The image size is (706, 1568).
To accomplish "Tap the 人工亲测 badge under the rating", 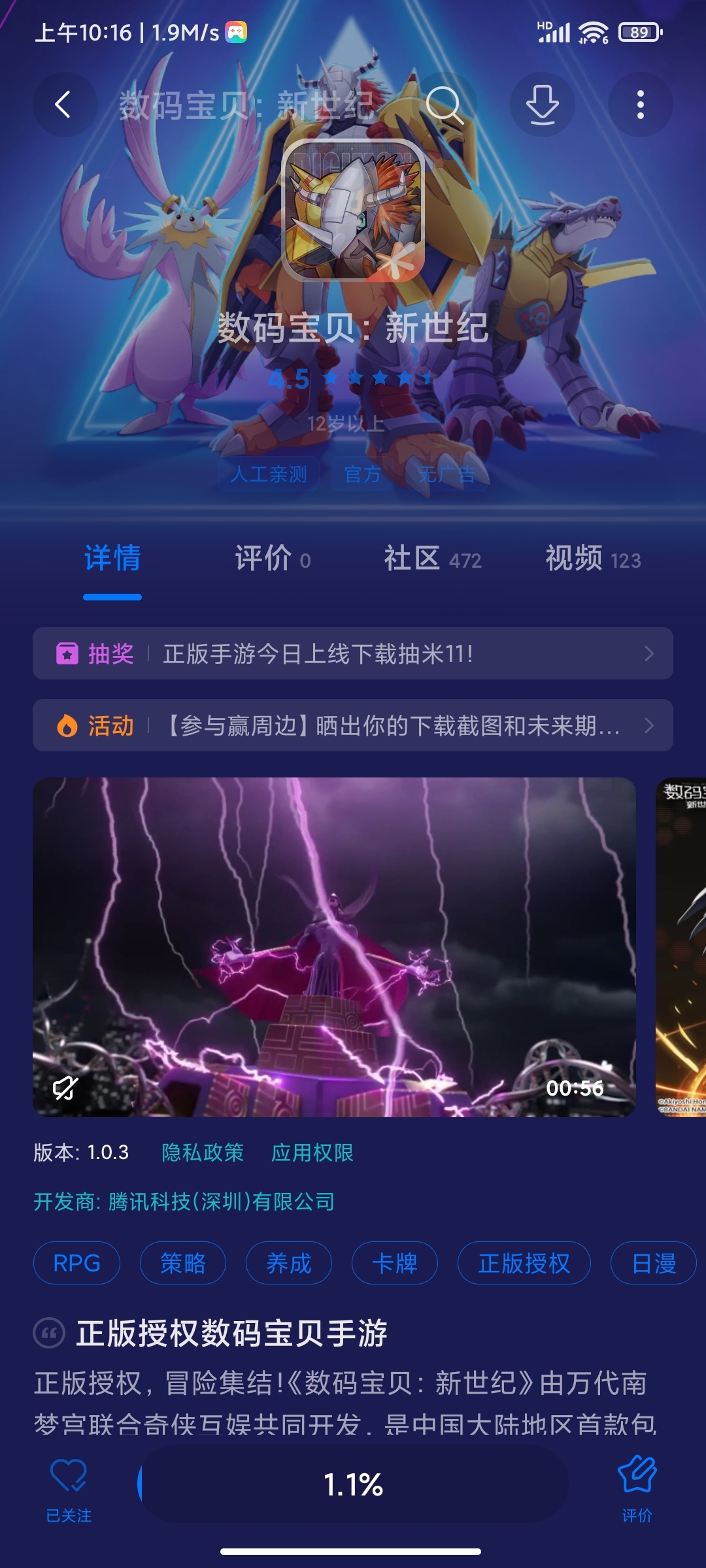I will 269,475.
